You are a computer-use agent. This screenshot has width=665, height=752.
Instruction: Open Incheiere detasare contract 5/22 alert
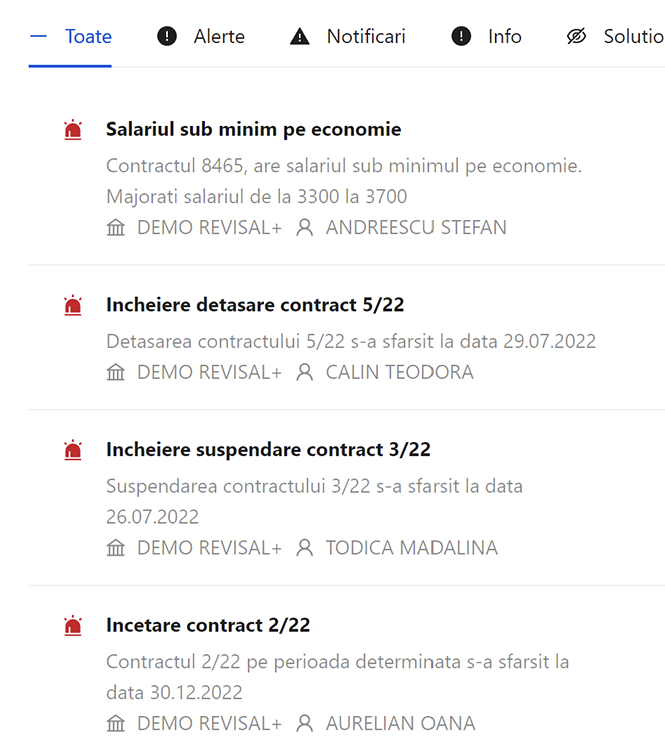254,305
